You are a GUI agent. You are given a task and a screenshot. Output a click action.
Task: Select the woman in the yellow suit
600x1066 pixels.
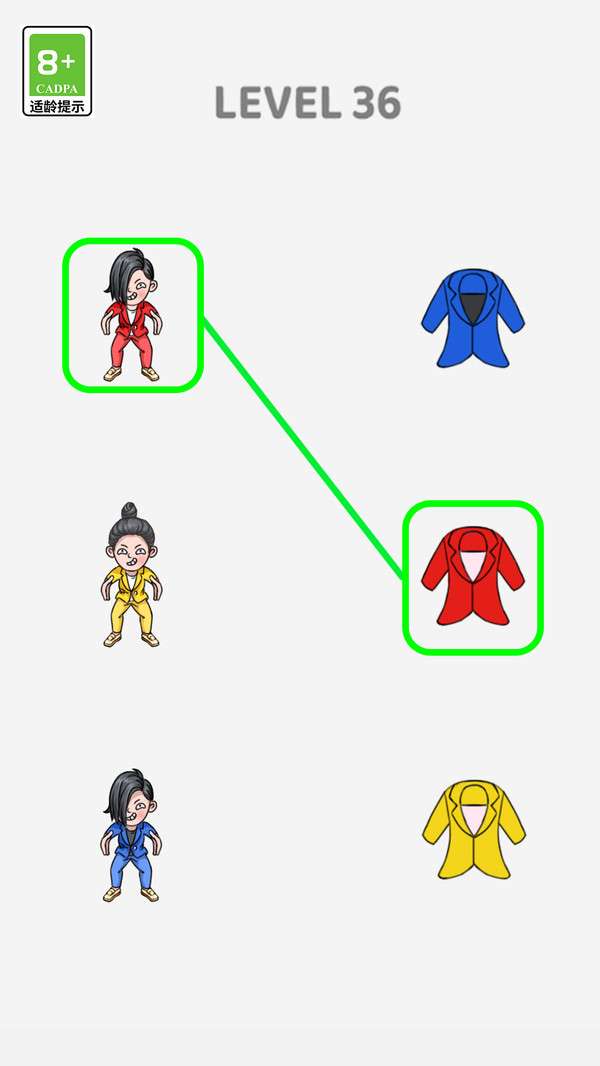(x=132, y=577)
